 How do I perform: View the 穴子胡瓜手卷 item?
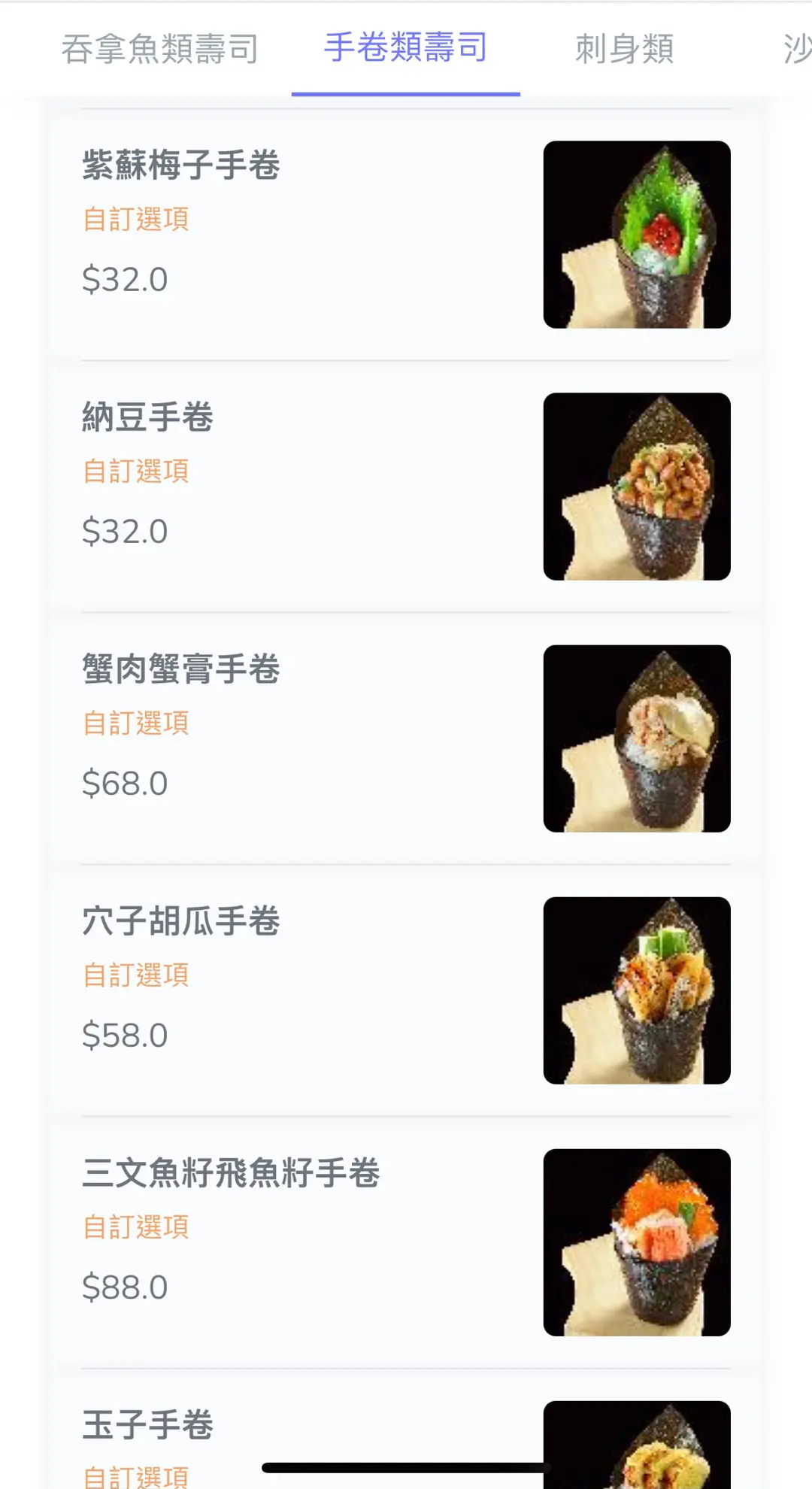[180, 921]
